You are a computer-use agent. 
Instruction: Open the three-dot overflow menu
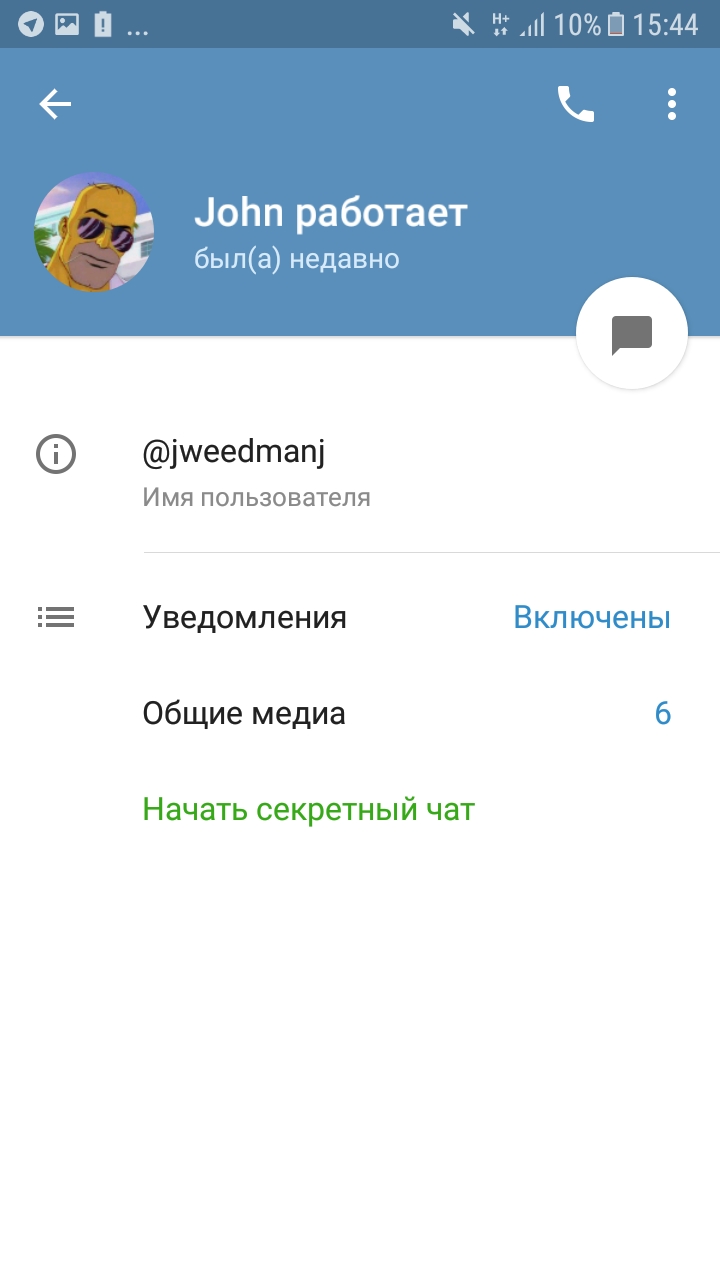672,104
